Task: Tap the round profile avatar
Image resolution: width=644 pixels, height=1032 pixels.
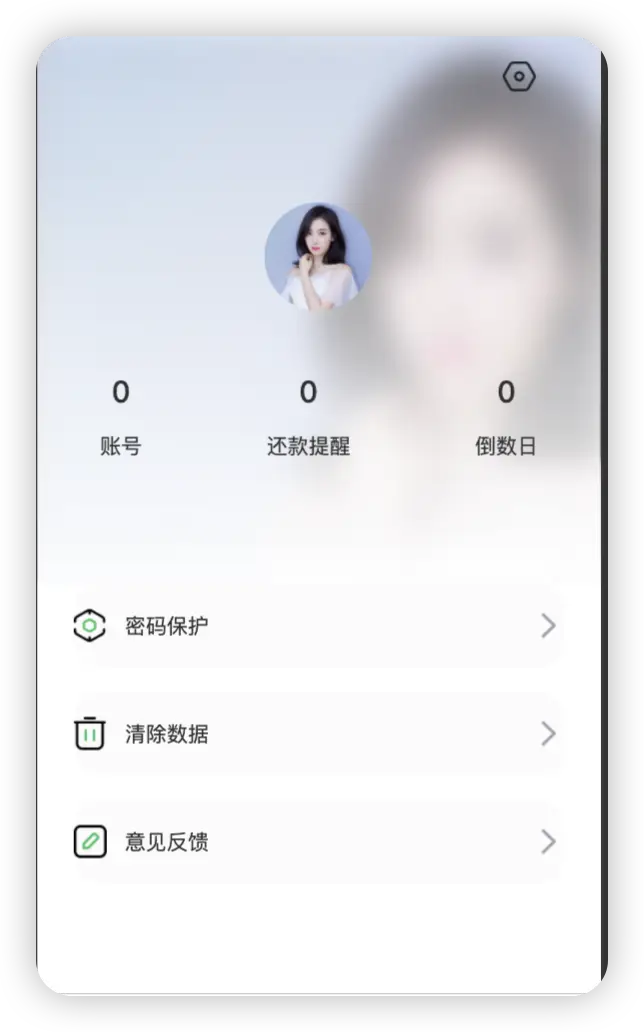Action: (318, 256)
